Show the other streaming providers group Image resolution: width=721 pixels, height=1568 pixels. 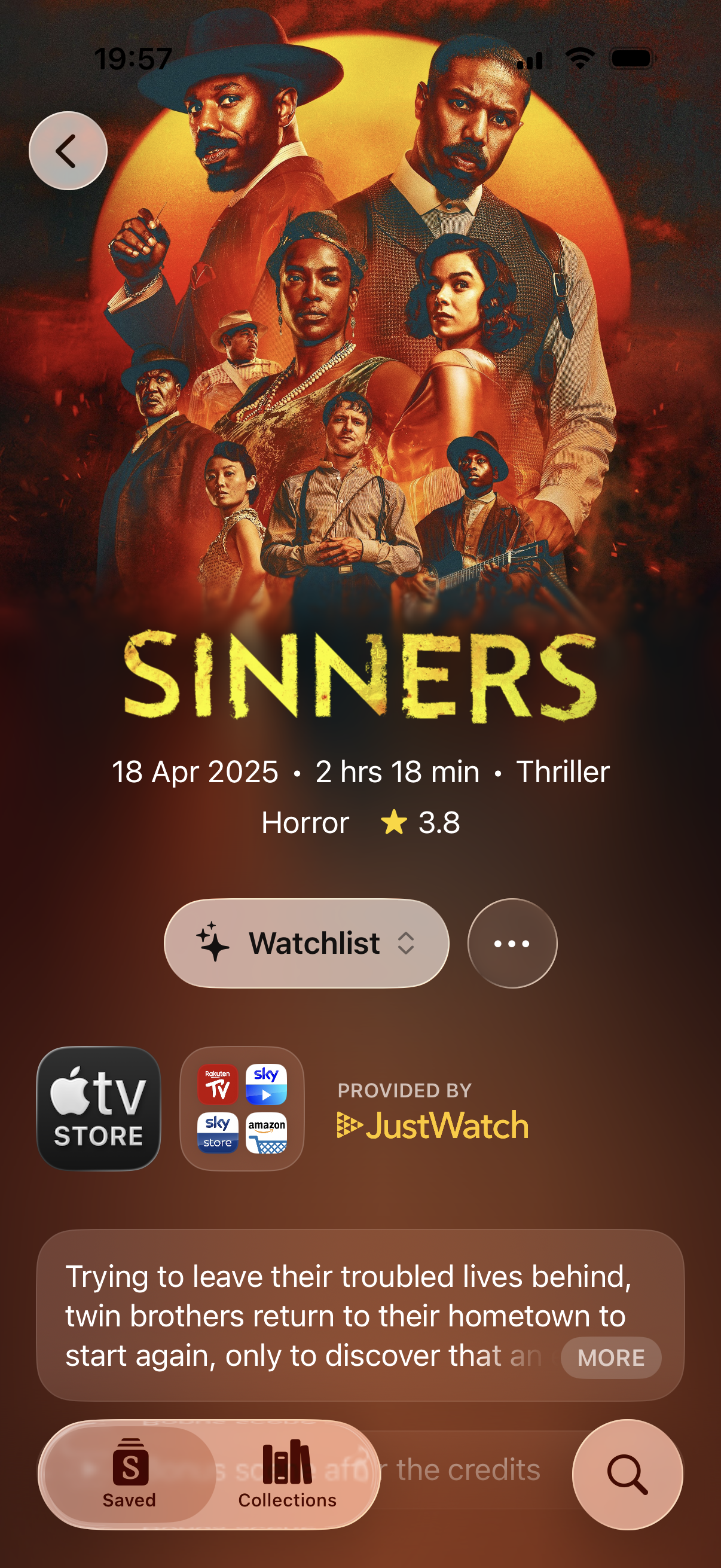(242, 1108)
